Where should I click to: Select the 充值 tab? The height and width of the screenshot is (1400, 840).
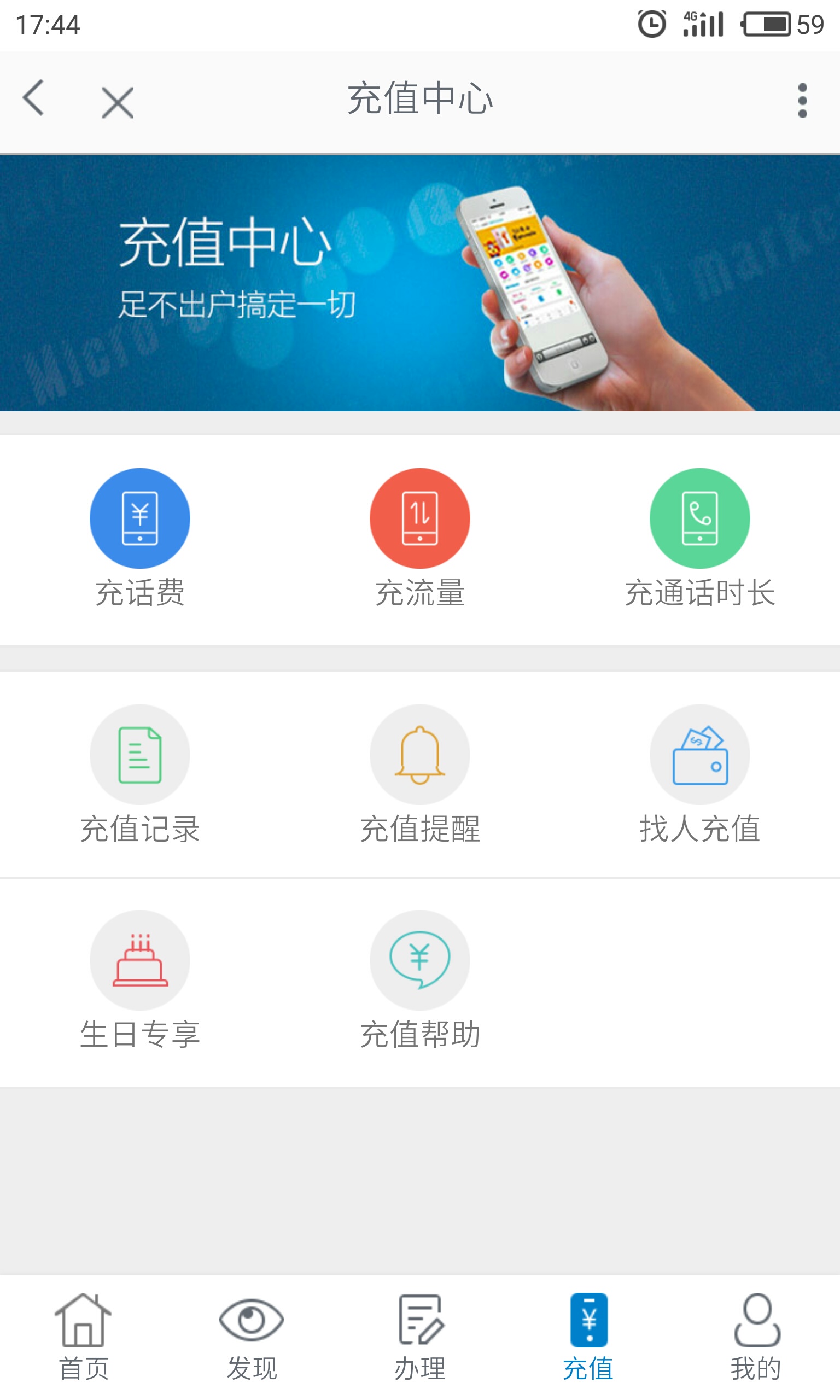click(x=588, y=1337)
